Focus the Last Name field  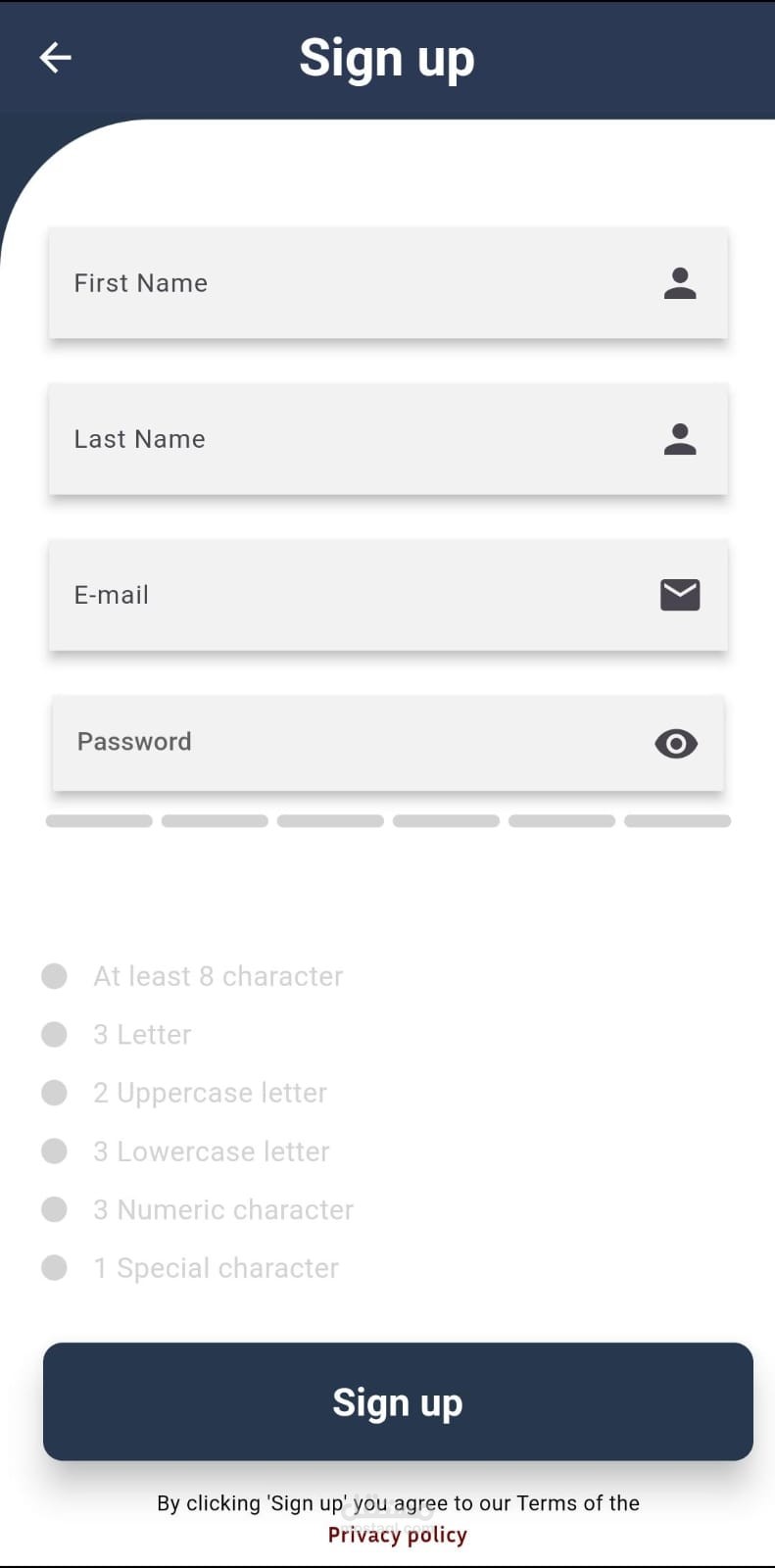388,439
